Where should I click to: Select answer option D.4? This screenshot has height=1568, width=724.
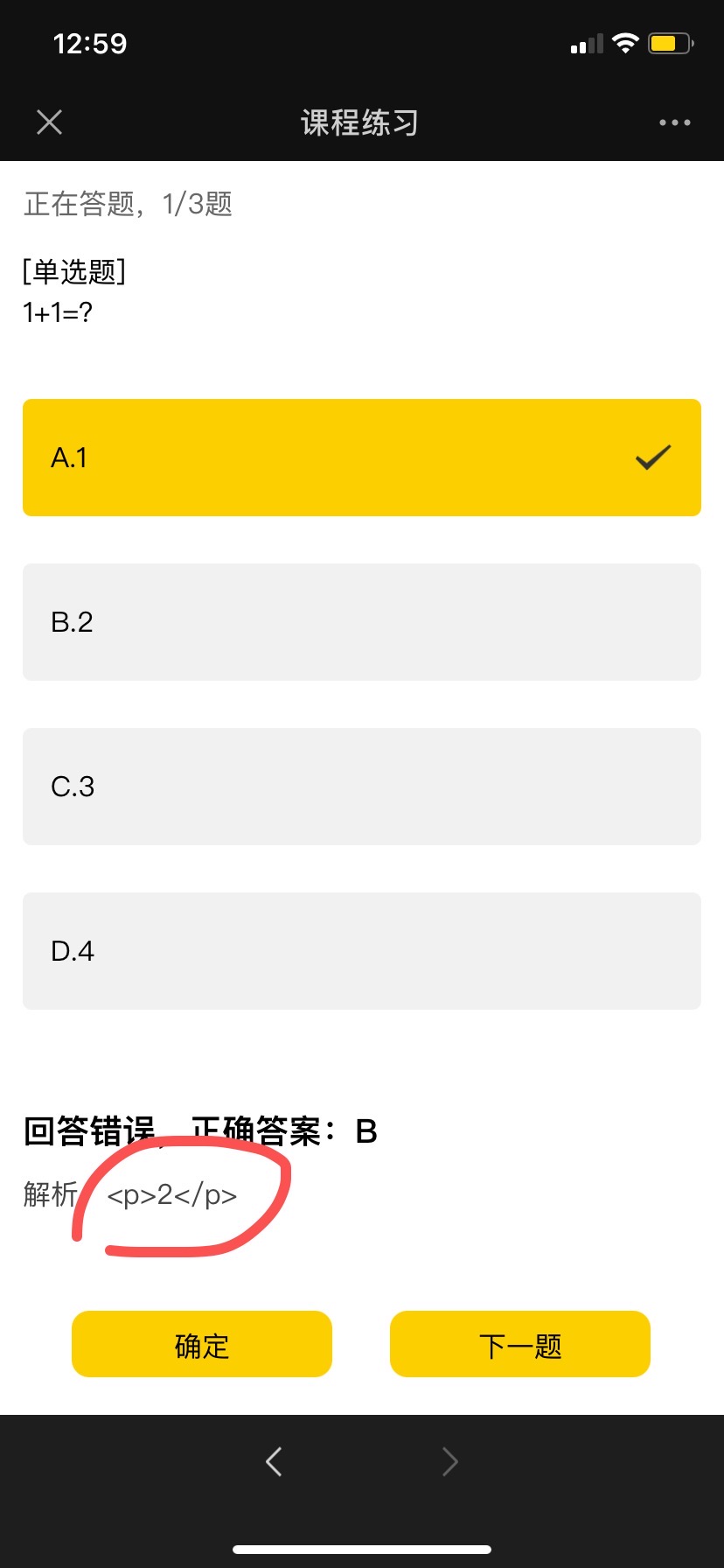pos(361,951)
